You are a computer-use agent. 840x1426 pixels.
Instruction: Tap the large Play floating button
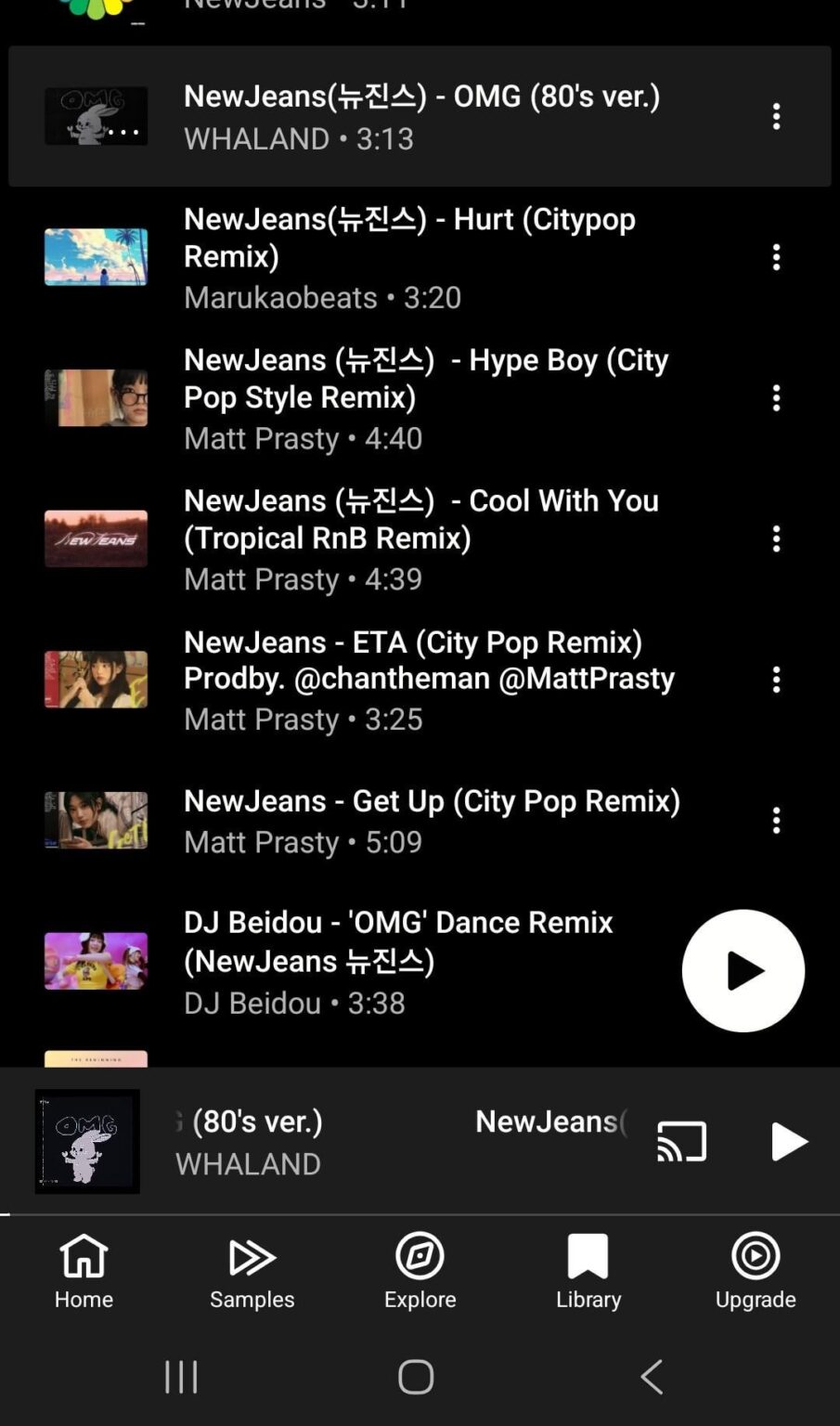tap(743, 969)
